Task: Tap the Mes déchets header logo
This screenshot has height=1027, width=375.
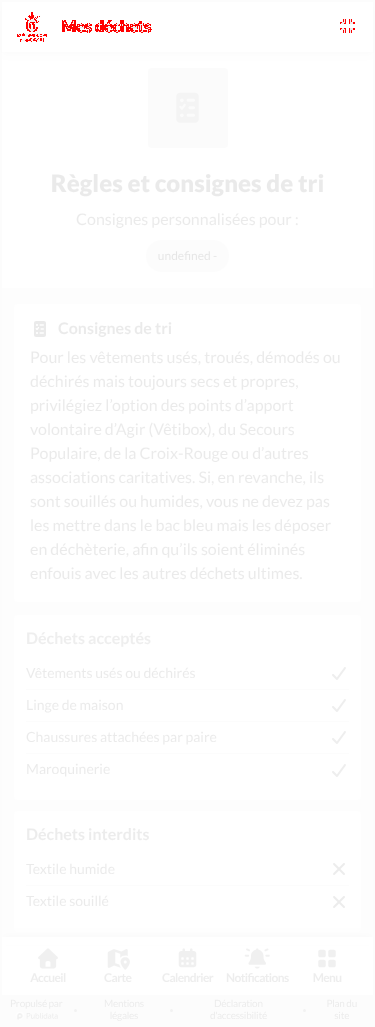Action: coord(85,27)
